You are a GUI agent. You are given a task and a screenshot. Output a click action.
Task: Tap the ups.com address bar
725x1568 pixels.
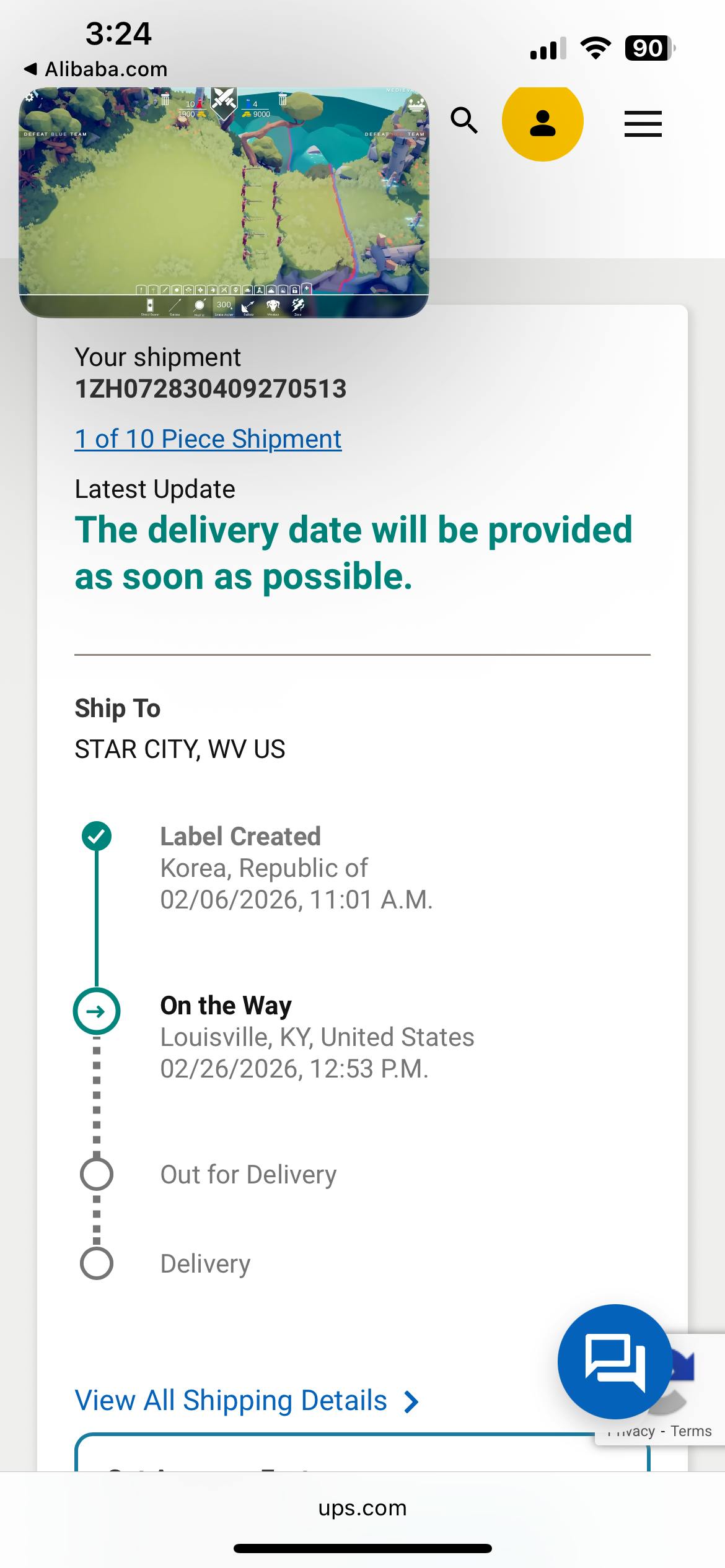(x=362, y=1508)
